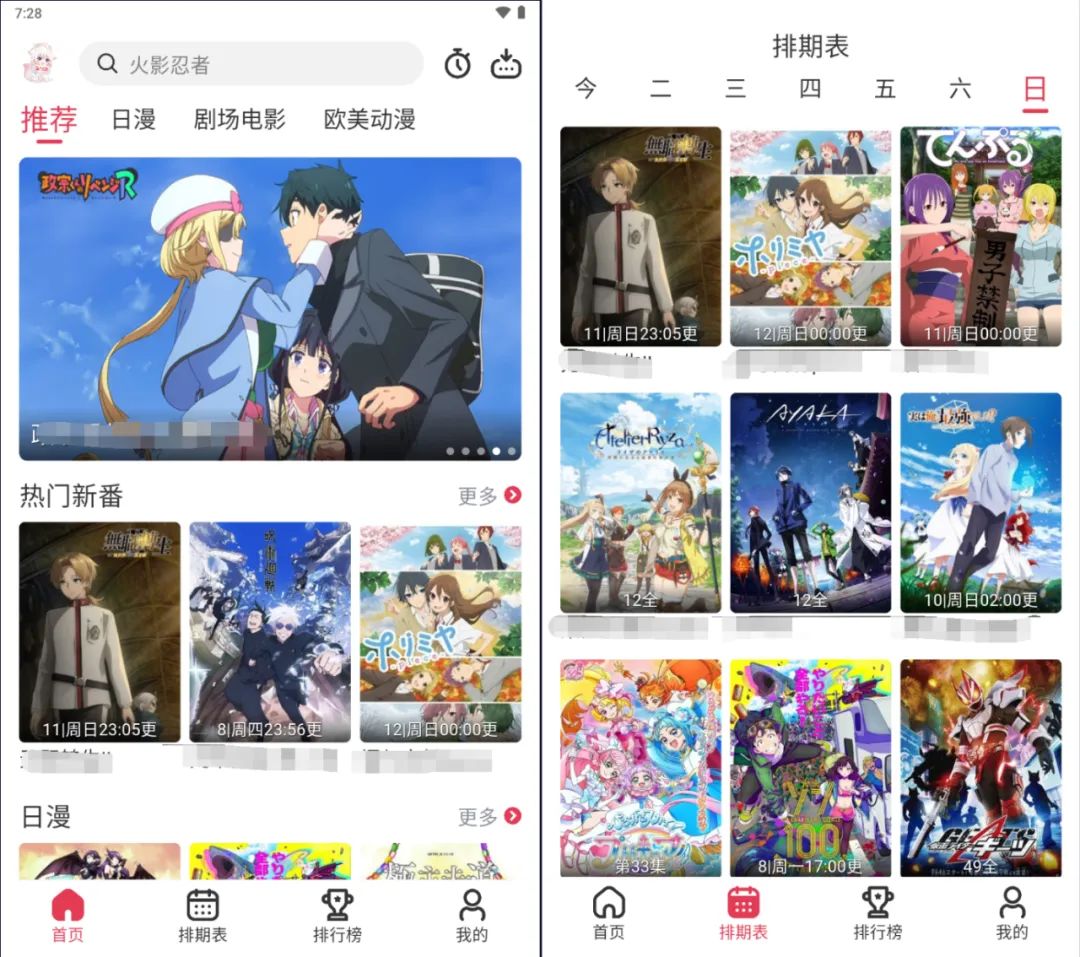Open the card labeled 11|周日00:00更

tap(980, 236)
